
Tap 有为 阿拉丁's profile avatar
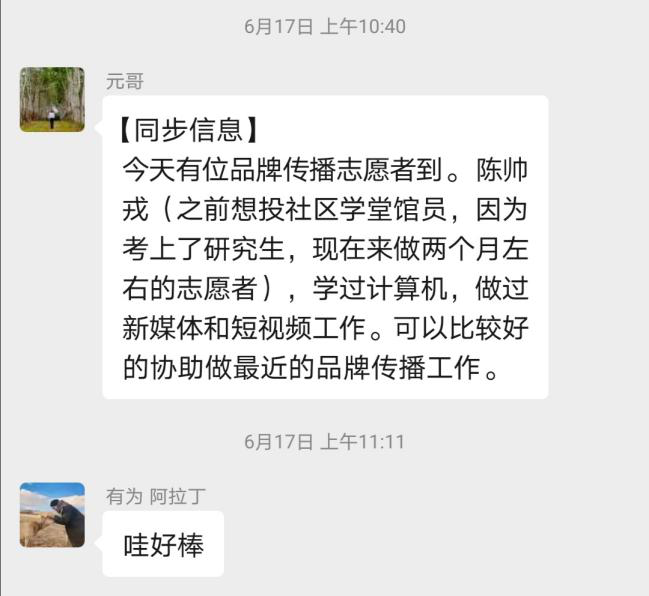[x=52, y=515]
